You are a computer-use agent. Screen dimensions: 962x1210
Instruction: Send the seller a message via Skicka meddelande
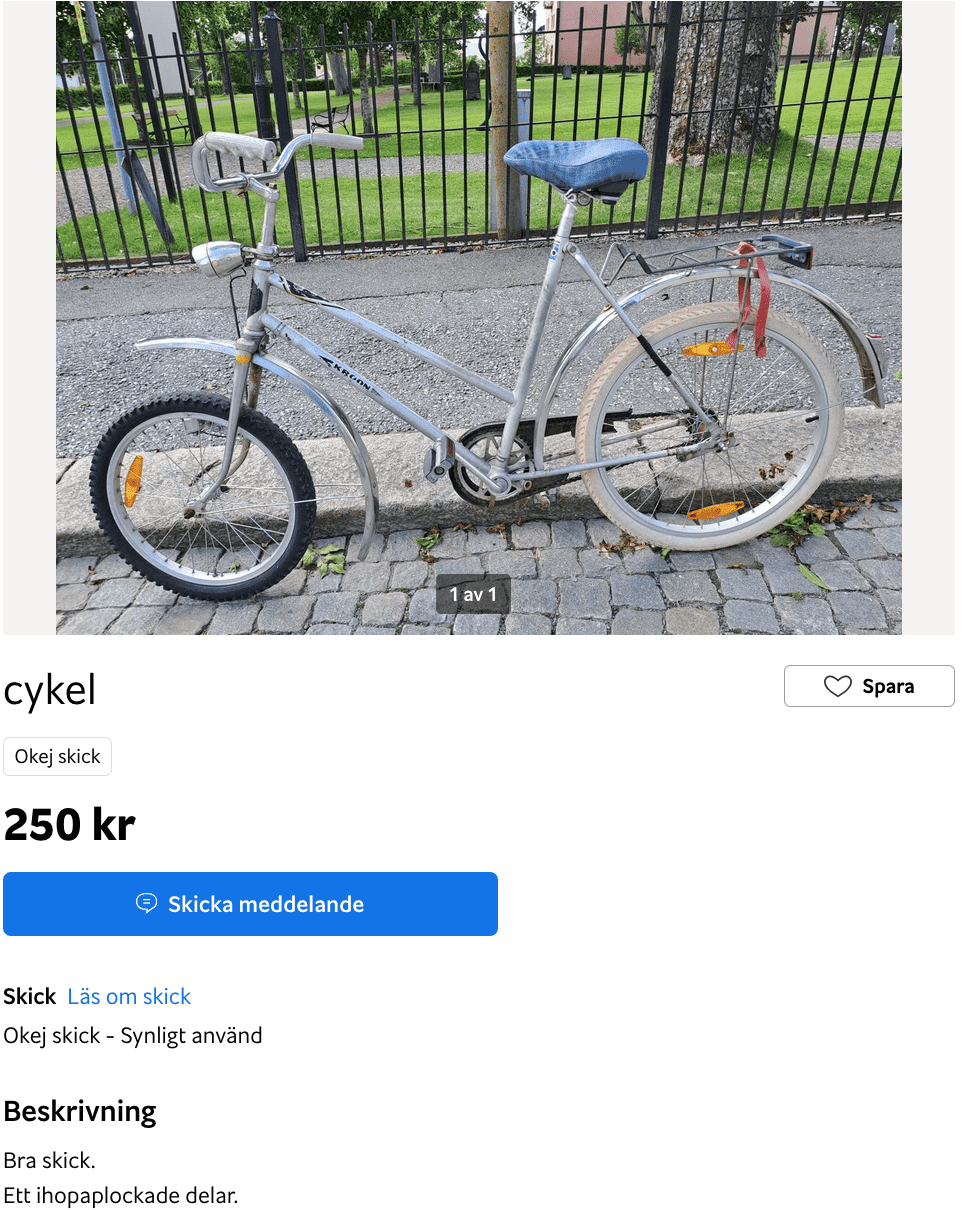click(x=250, y=904)
